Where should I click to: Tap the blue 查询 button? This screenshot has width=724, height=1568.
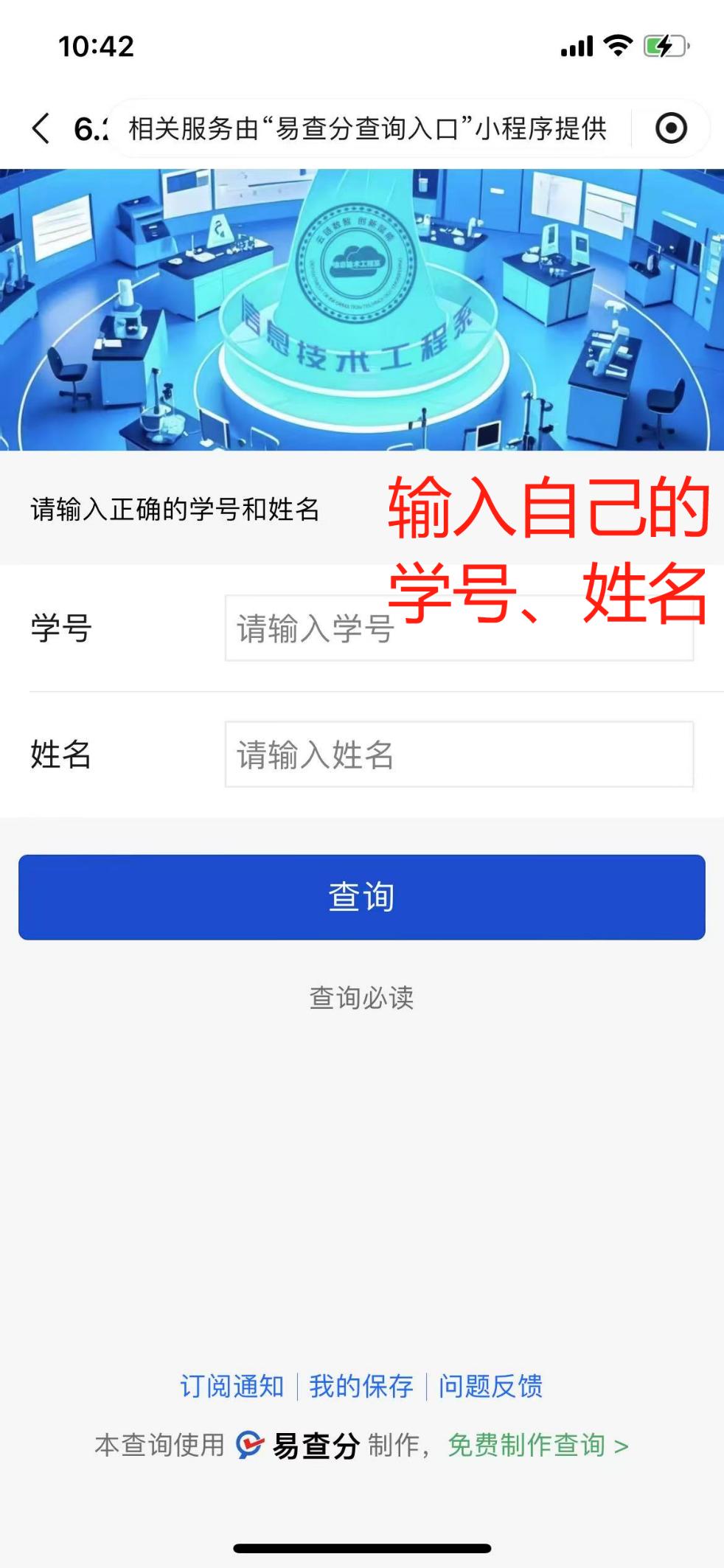pos(362,897)
